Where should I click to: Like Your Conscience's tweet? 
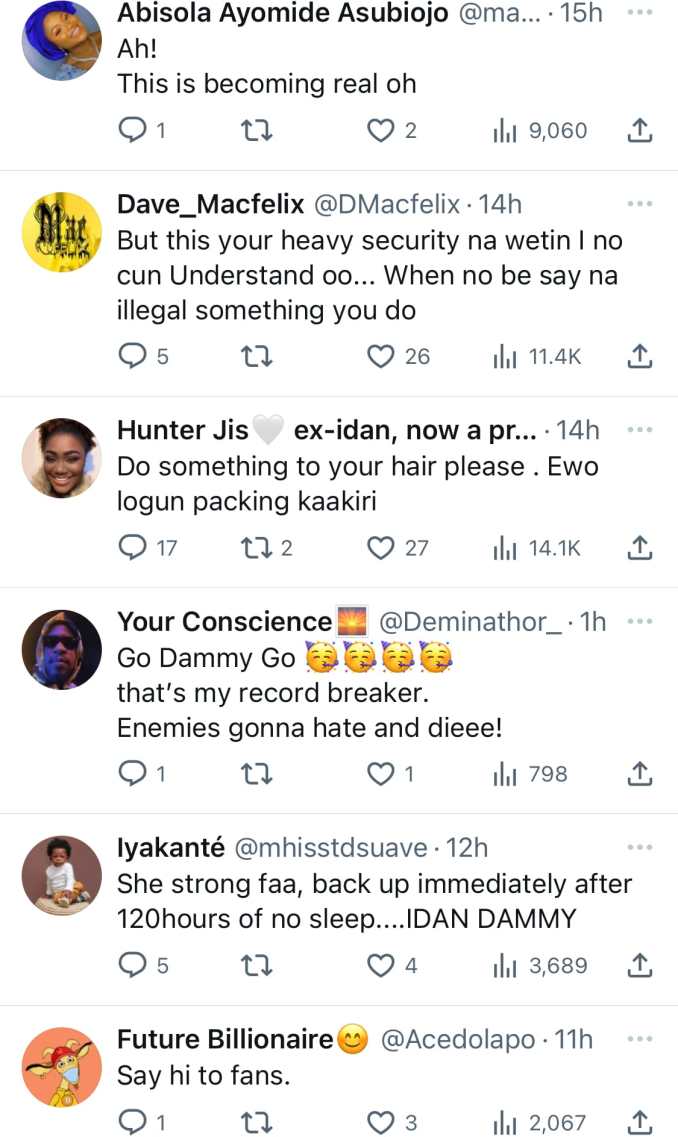click(x=380, y=773)
